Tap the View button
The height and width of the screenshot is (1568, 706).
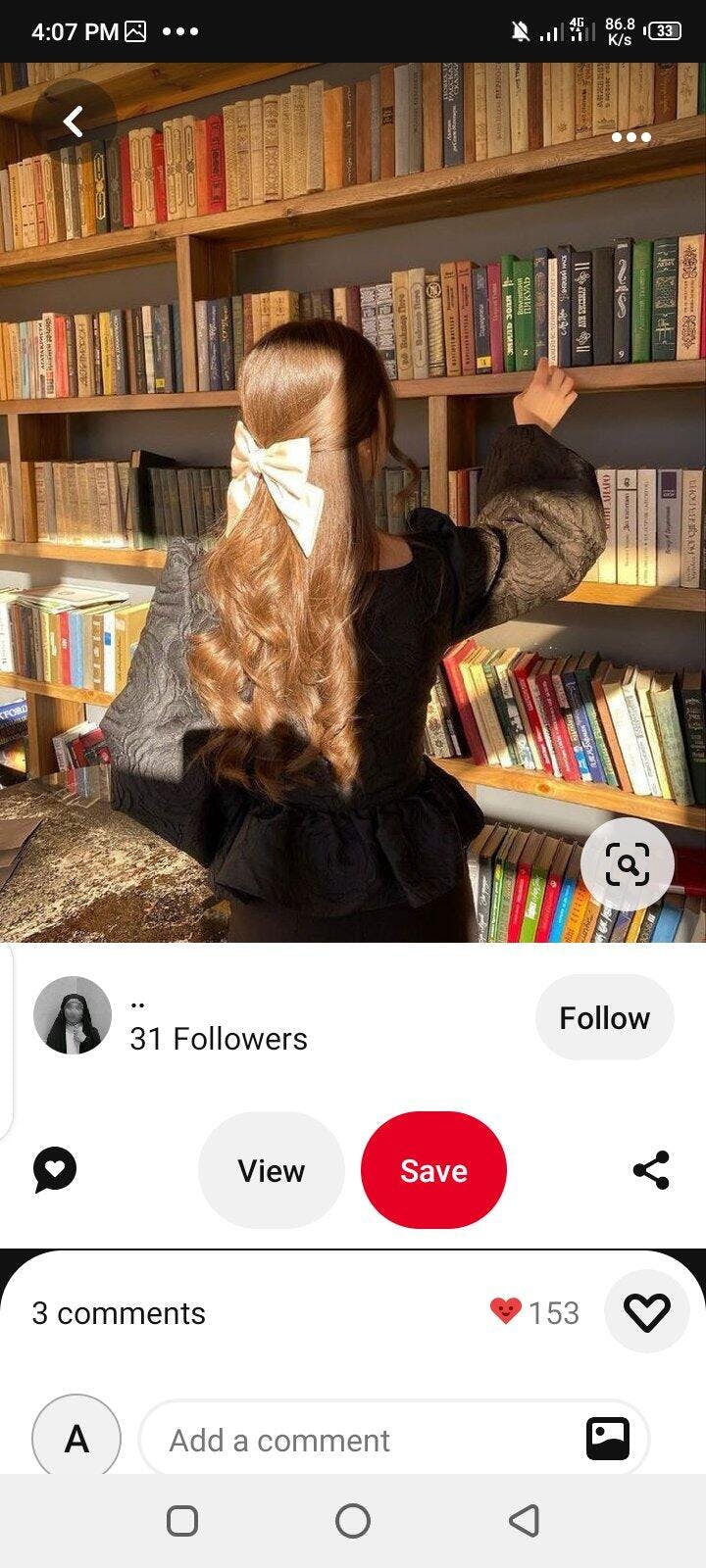point(272,1170)
